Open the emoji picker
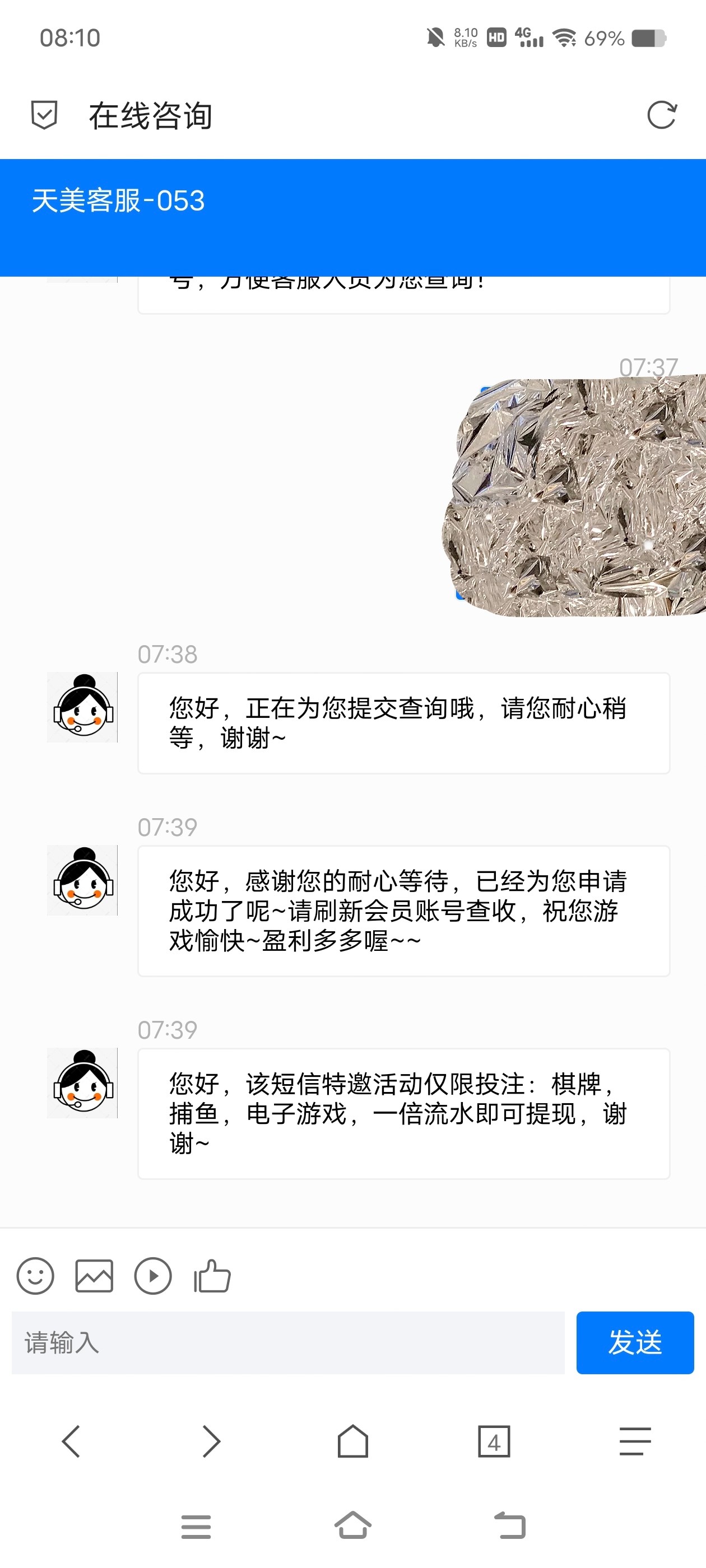 [x=35, y=1275]
